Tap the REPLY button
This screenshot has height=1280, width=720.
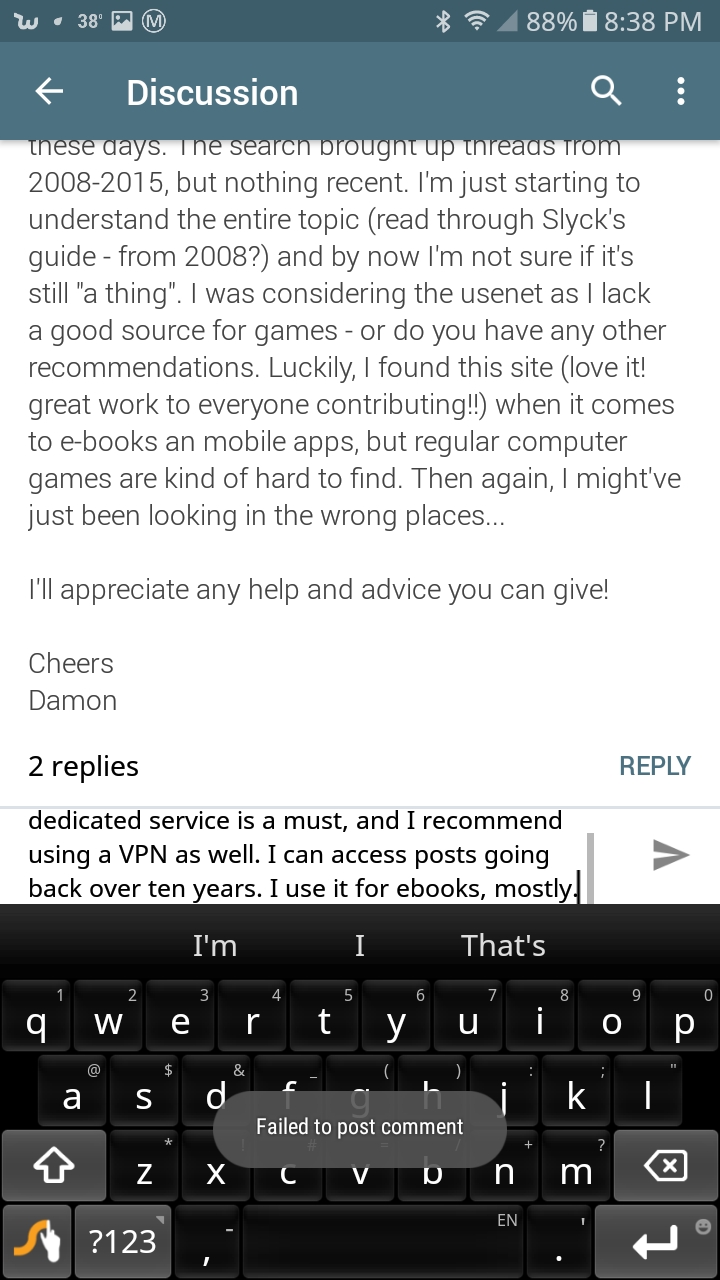point(655,766)
